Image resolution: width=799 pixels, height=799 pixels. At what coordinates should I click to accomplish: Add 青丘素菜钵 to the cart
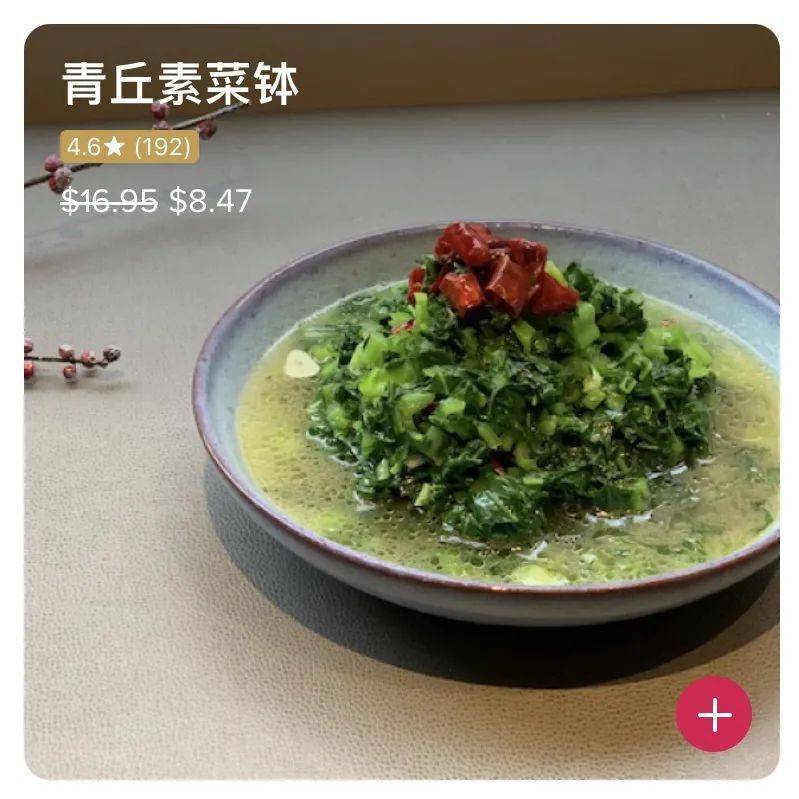click(713, 713)
